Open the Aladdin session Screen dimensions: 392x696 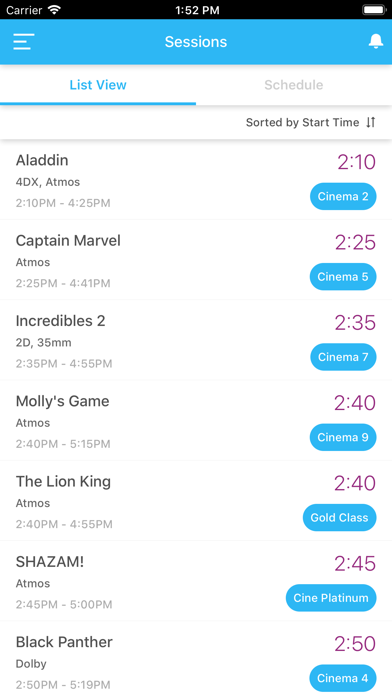coord(196,180)
